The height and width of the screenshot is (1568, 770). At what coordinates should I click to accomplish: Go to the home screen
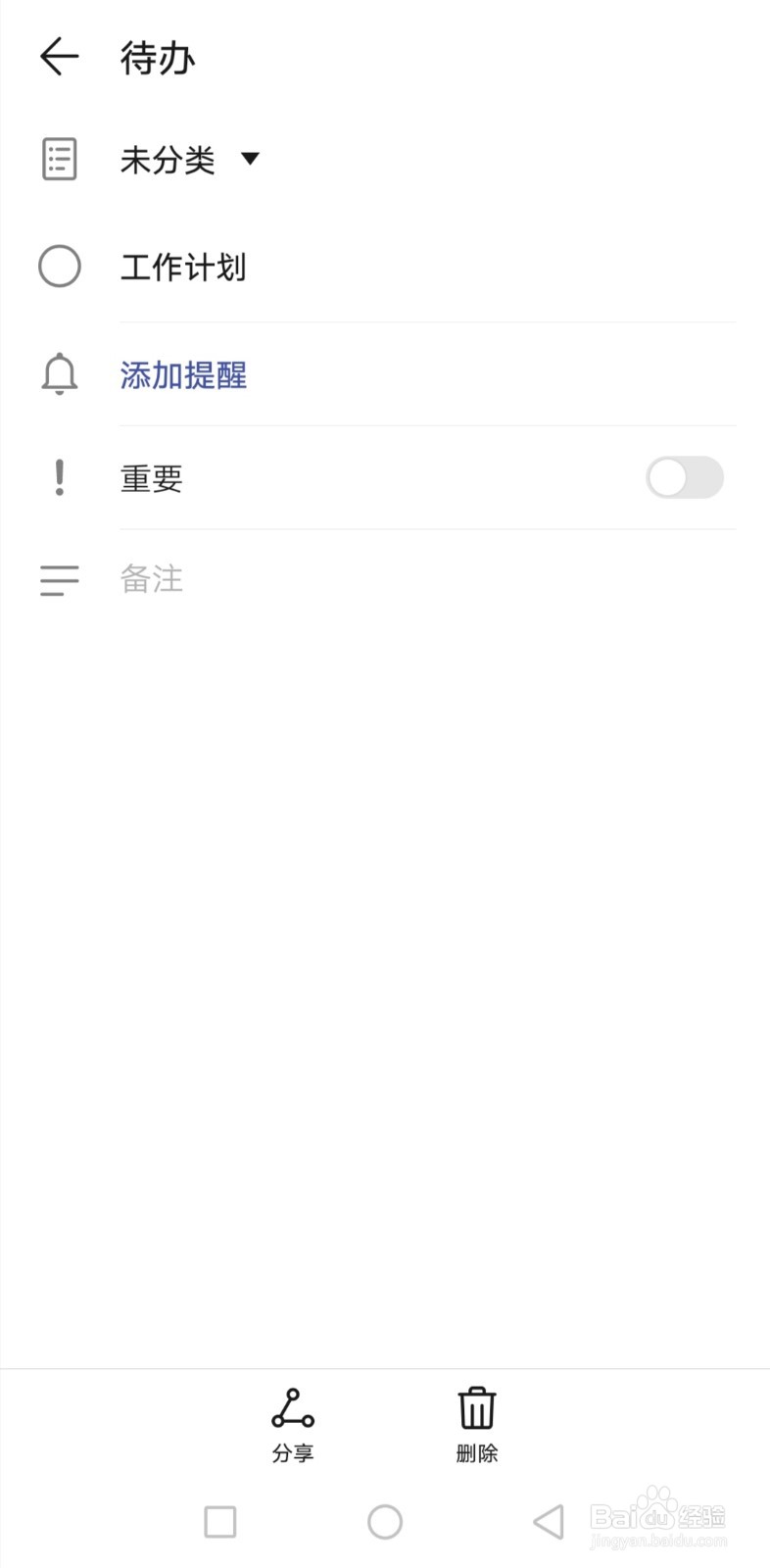[x=385, y=1522]
